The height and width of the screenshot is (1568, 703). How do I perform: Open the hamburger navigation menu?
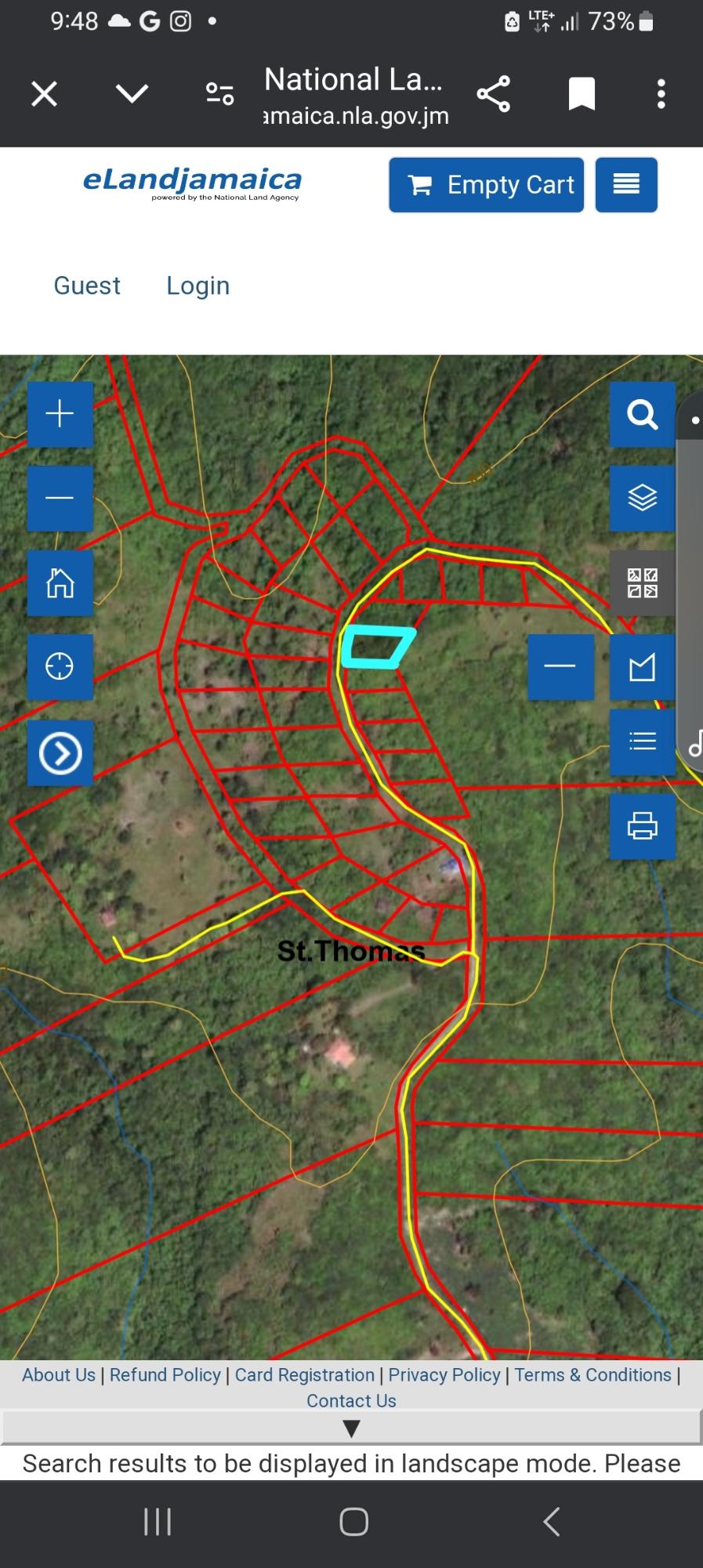(625, 185)
